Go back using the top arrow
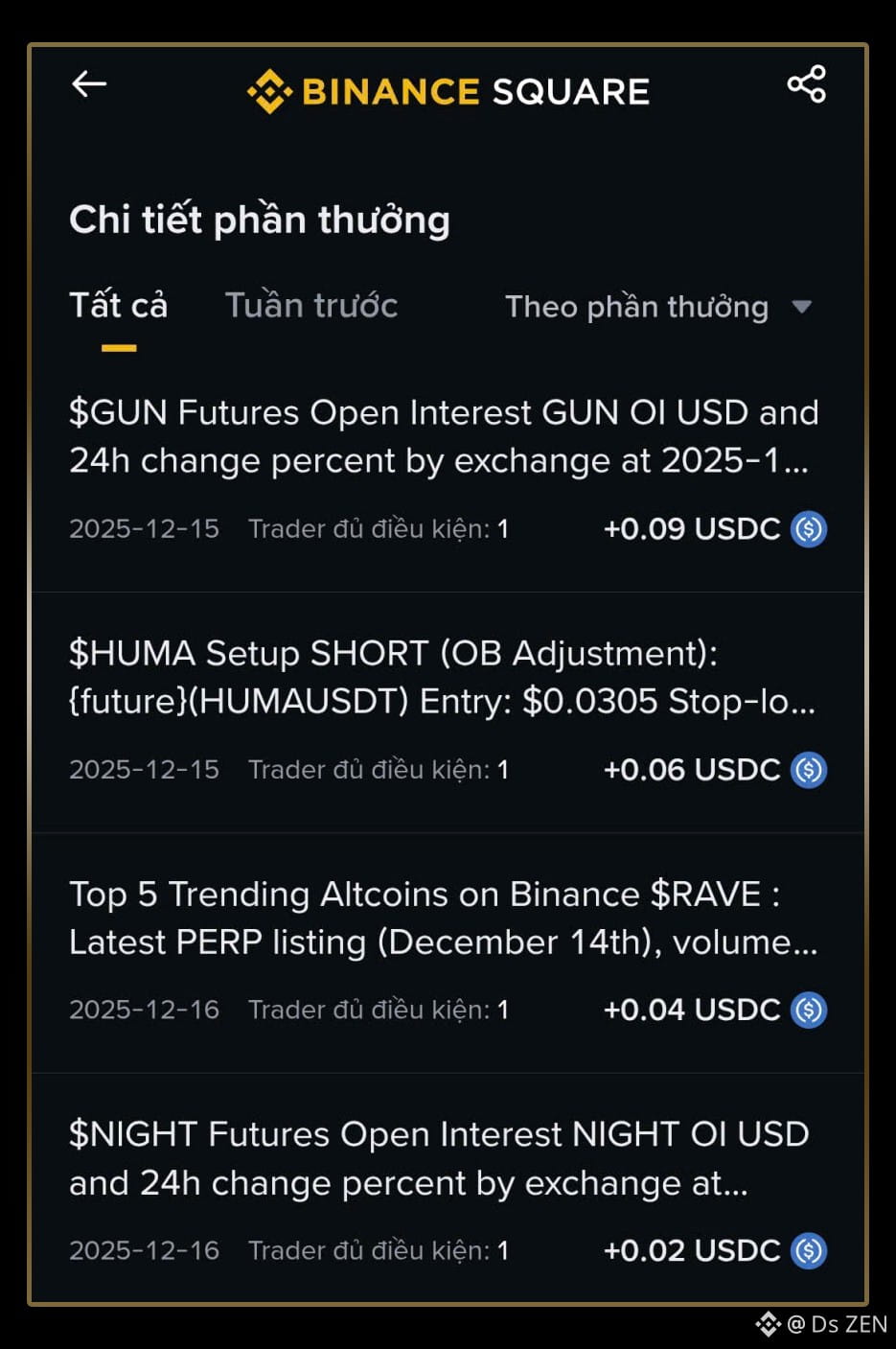Viewport: 896px width, 1349px height. coord(89,84)
